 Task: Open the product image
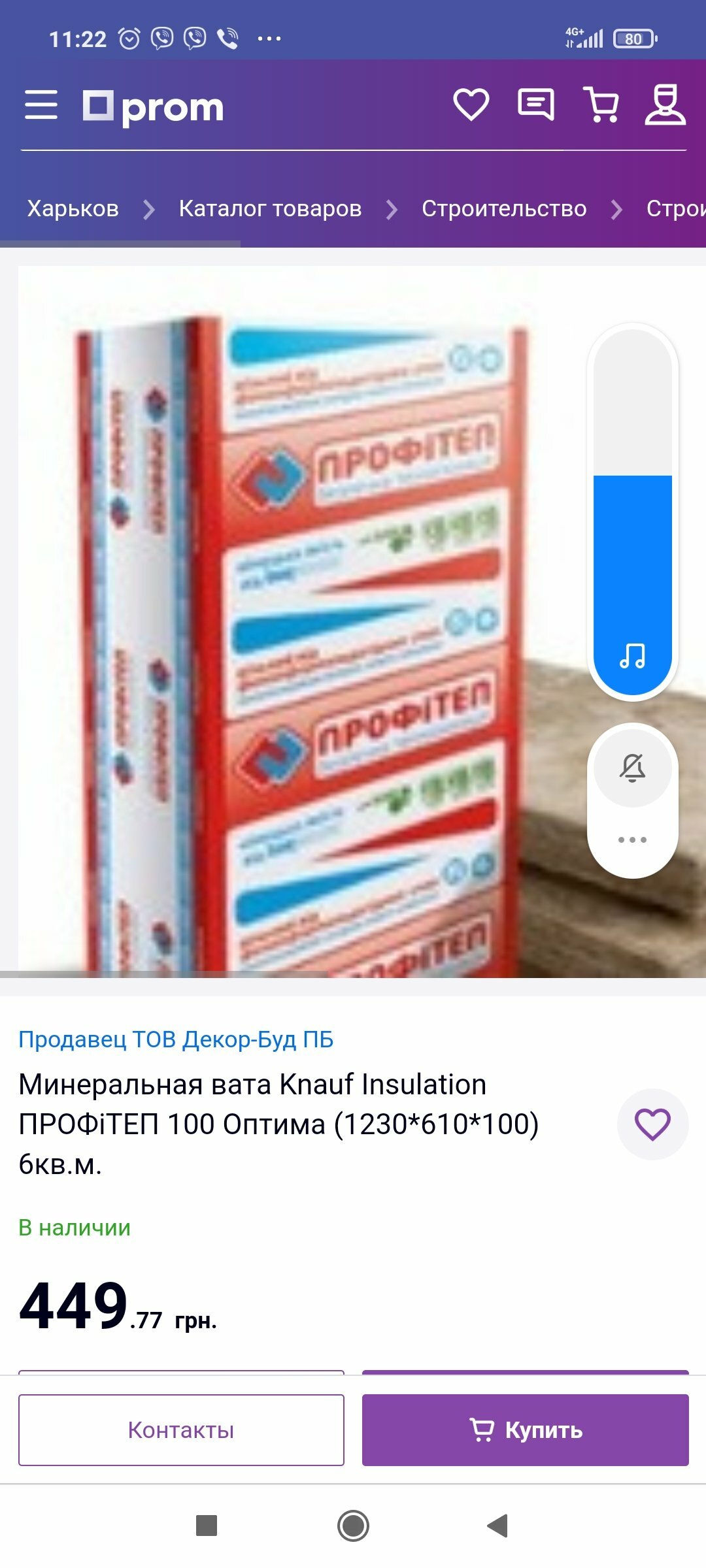pyautogui.click(x=294, y=621)
